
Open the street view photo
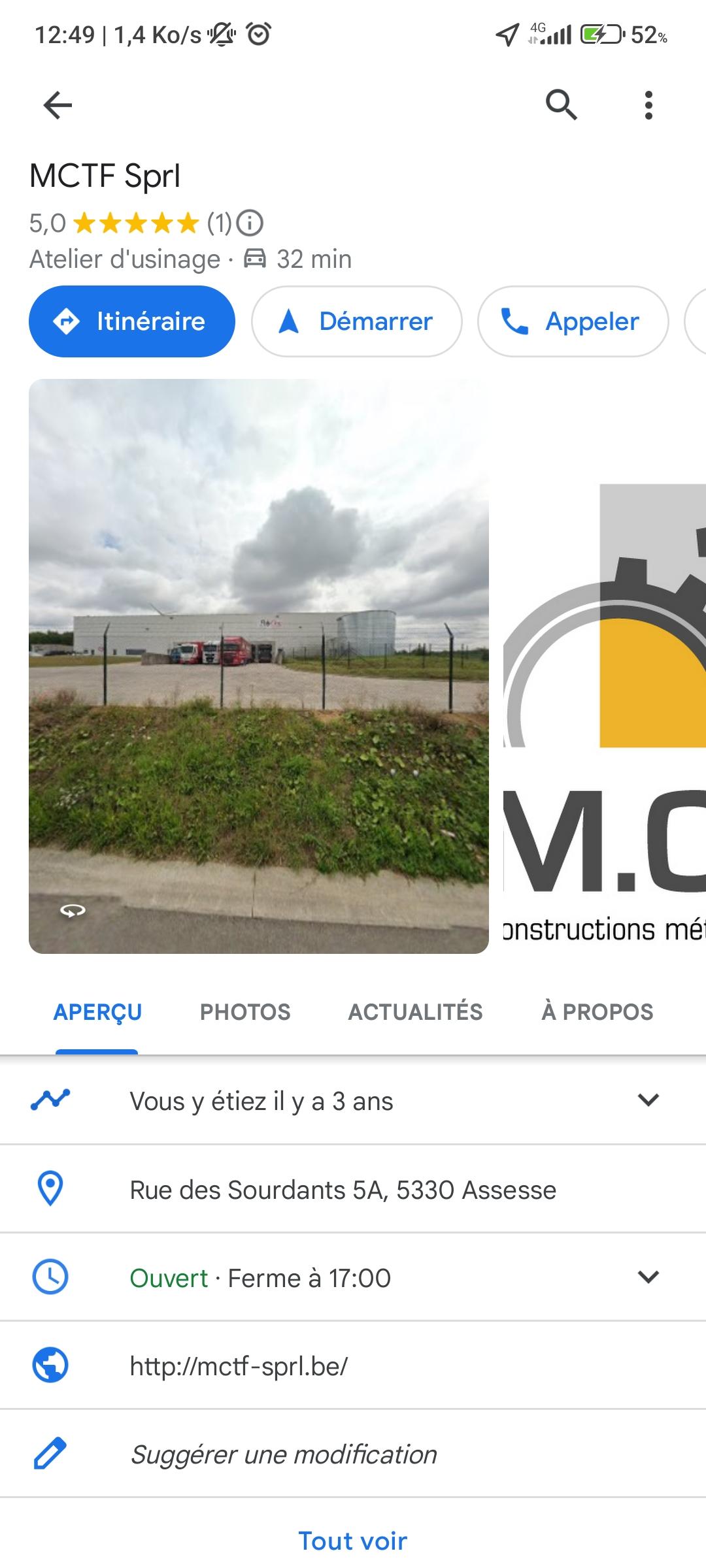(x=259, y=666)
